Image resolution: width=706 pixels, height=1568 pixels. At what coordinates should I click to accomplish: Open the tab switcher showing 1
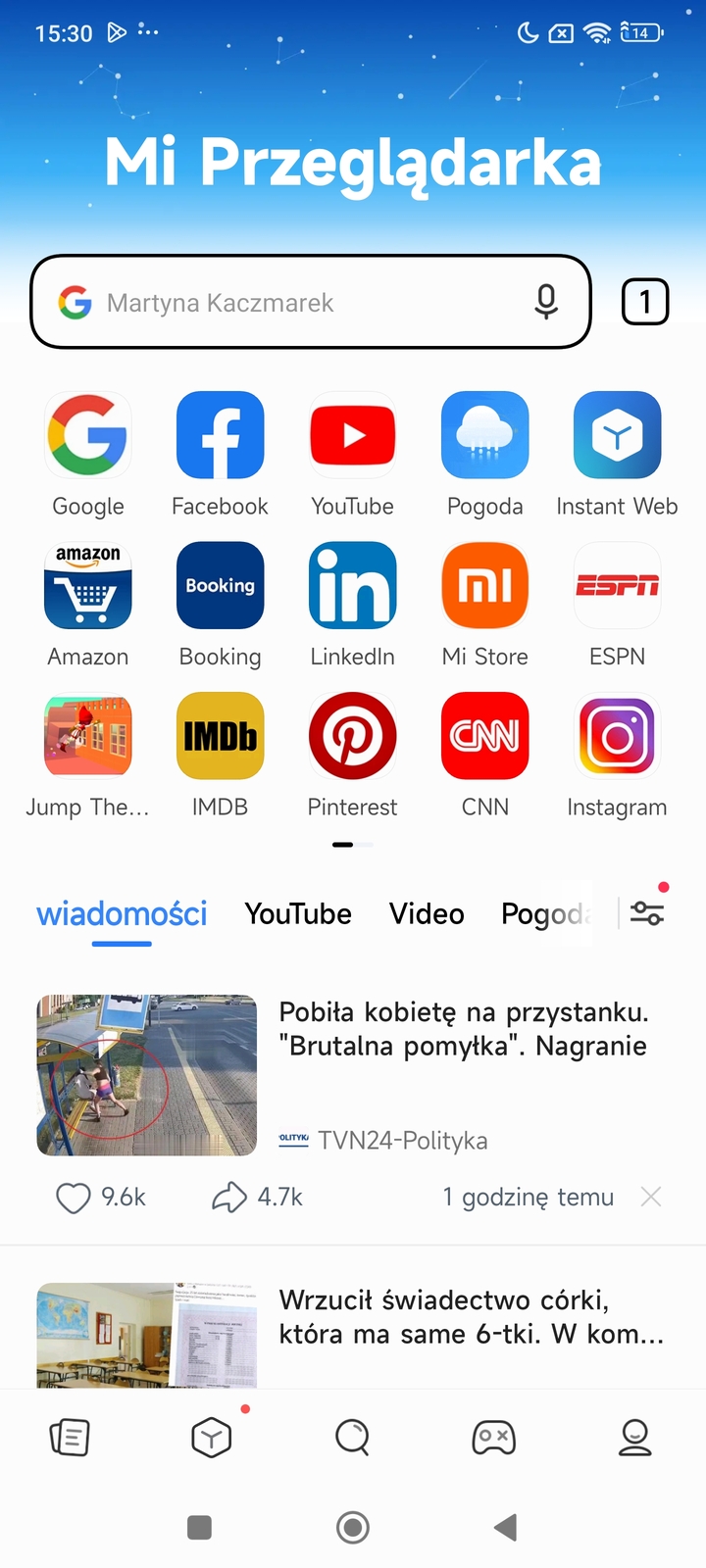645,302
